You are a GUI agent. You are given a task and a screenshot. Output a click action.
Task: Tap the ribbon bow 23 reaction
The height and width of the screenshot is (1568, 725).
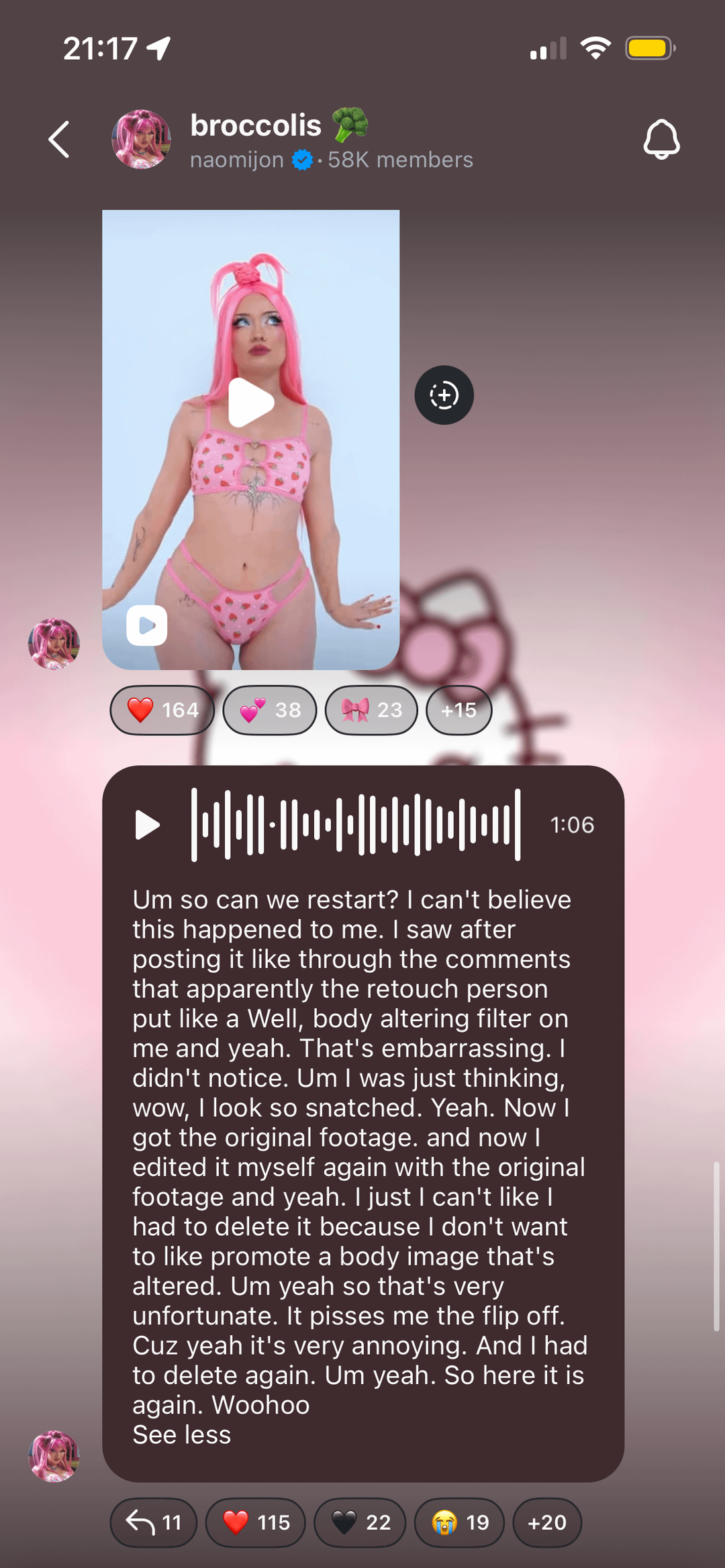coord(371,710)
